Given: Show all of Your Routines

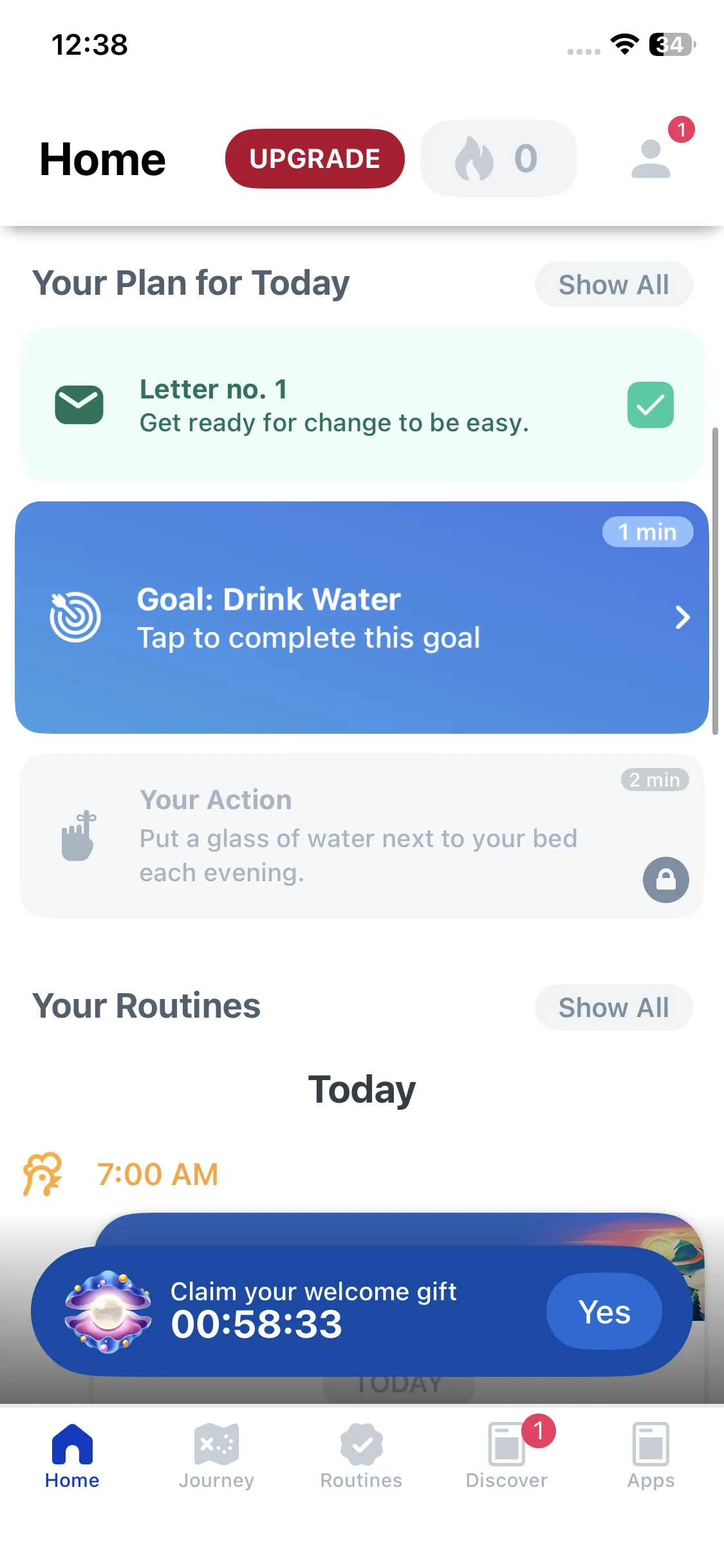Looking at the screenshot, I should (x=613, y=1007).
